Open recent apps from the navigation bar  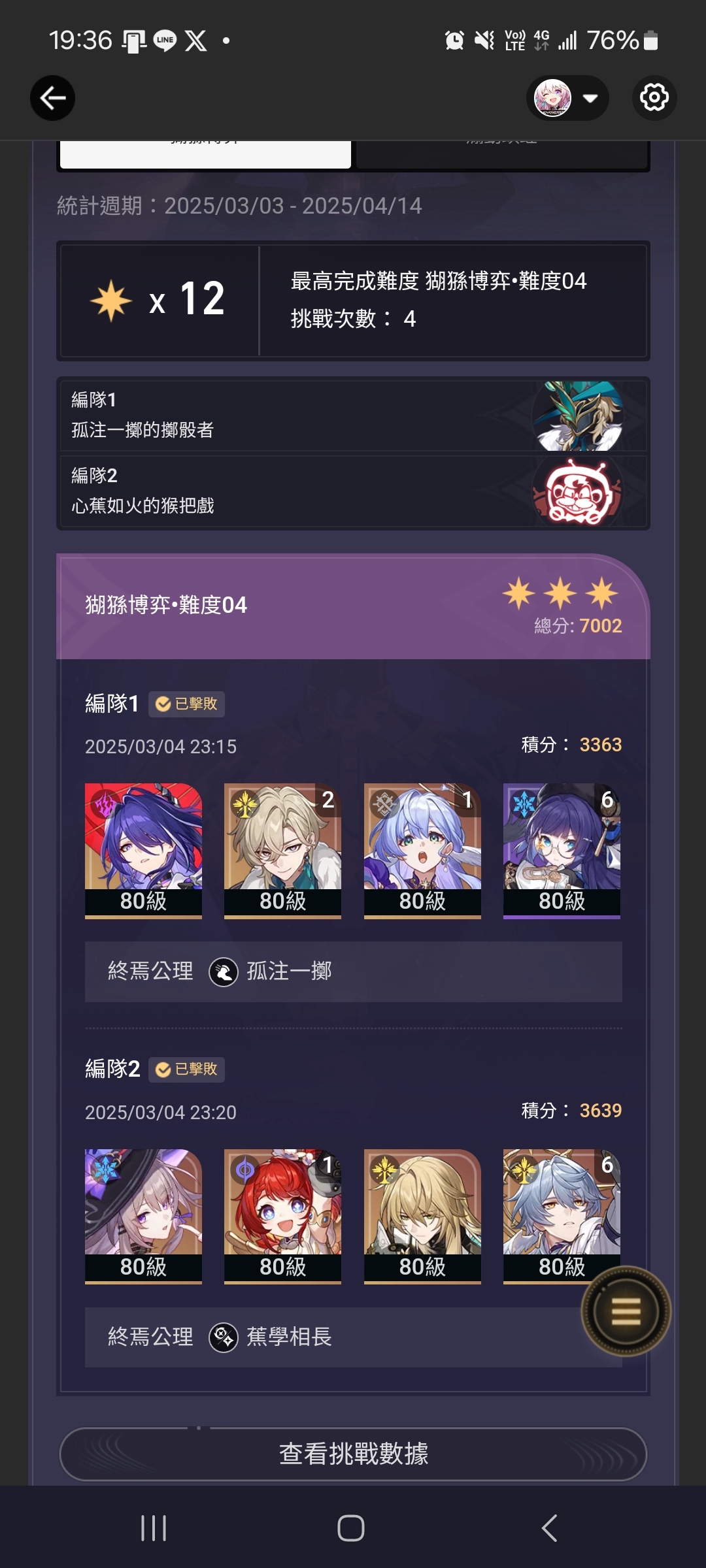click(x=154, y=1528)
